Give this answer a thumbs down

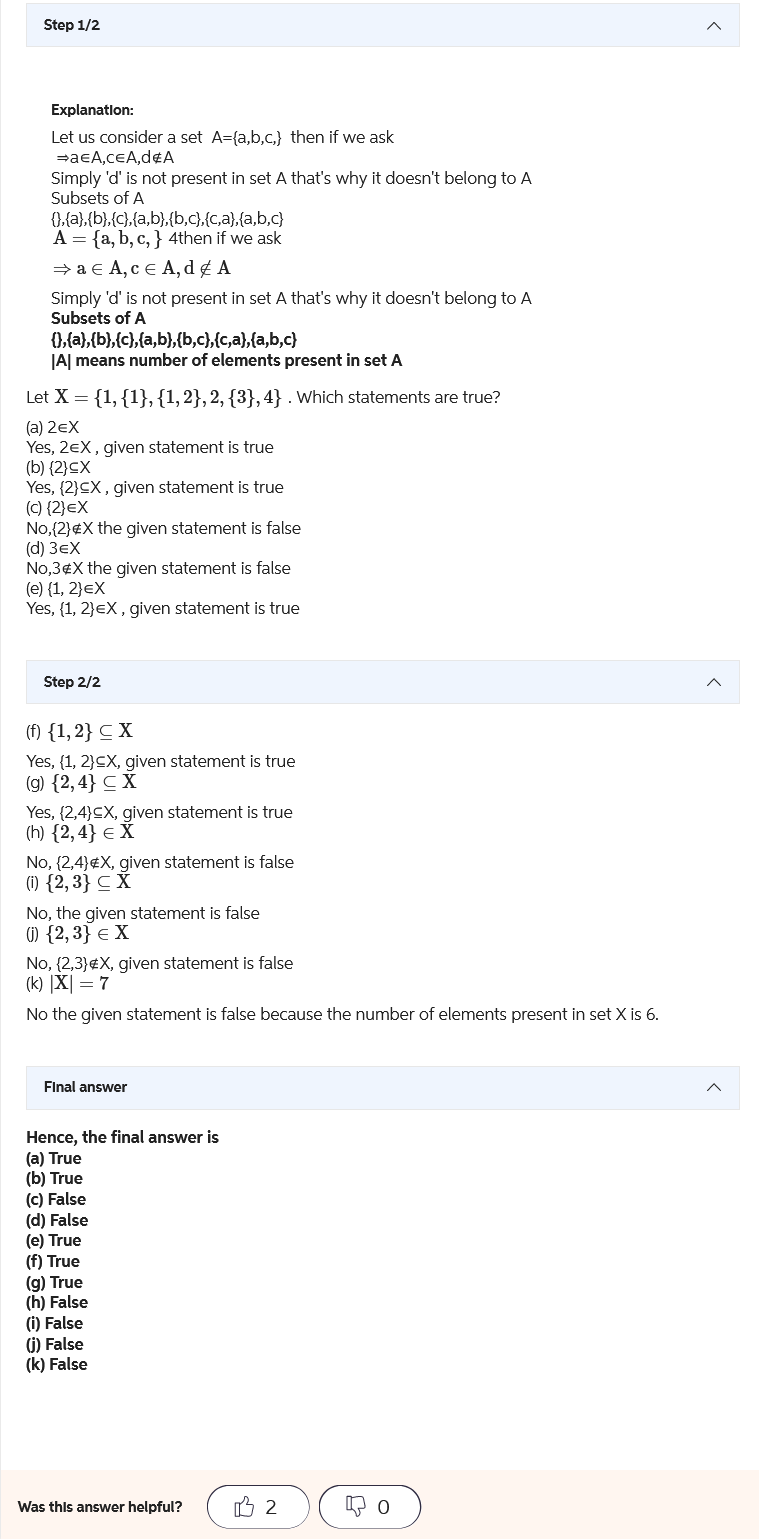(x=370, y=1507)
